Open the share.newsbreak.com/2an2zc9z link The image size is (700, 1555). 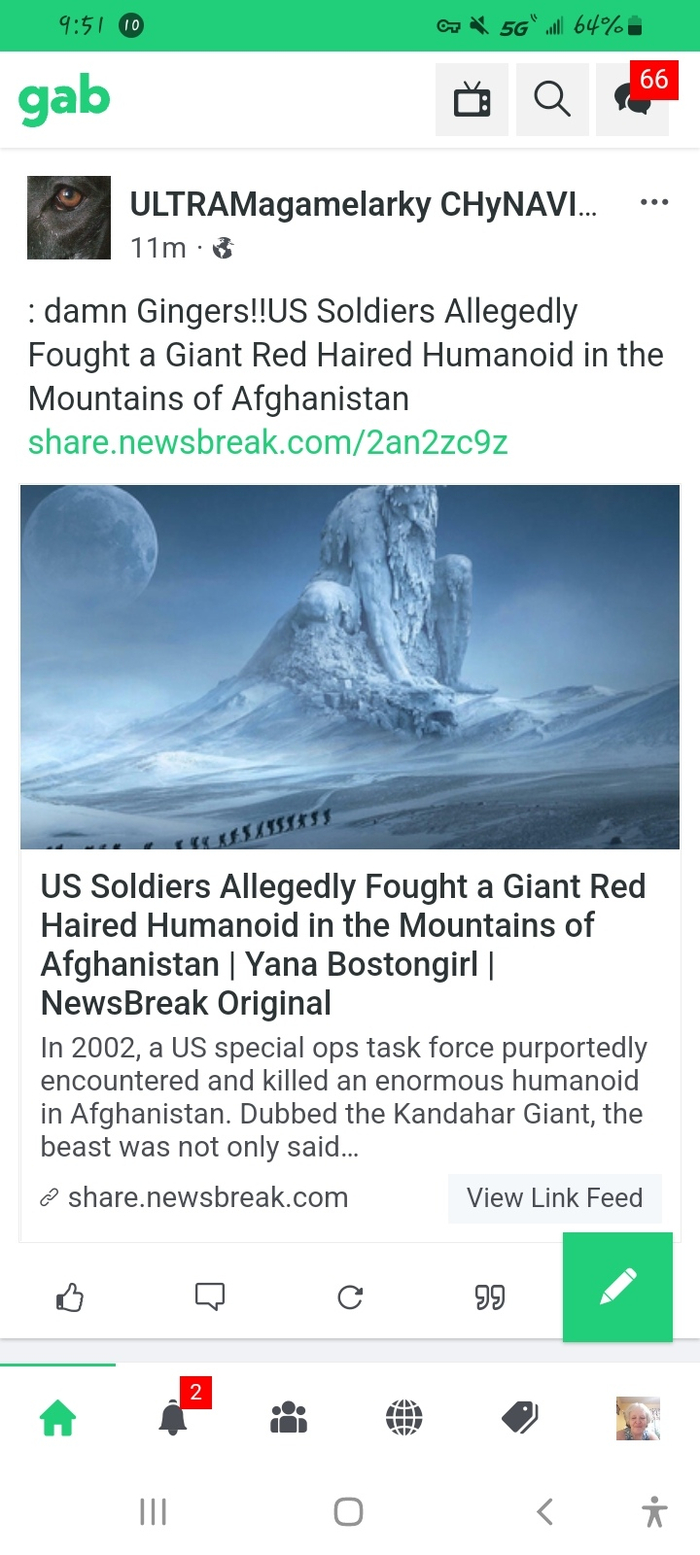tap(268, 442)
